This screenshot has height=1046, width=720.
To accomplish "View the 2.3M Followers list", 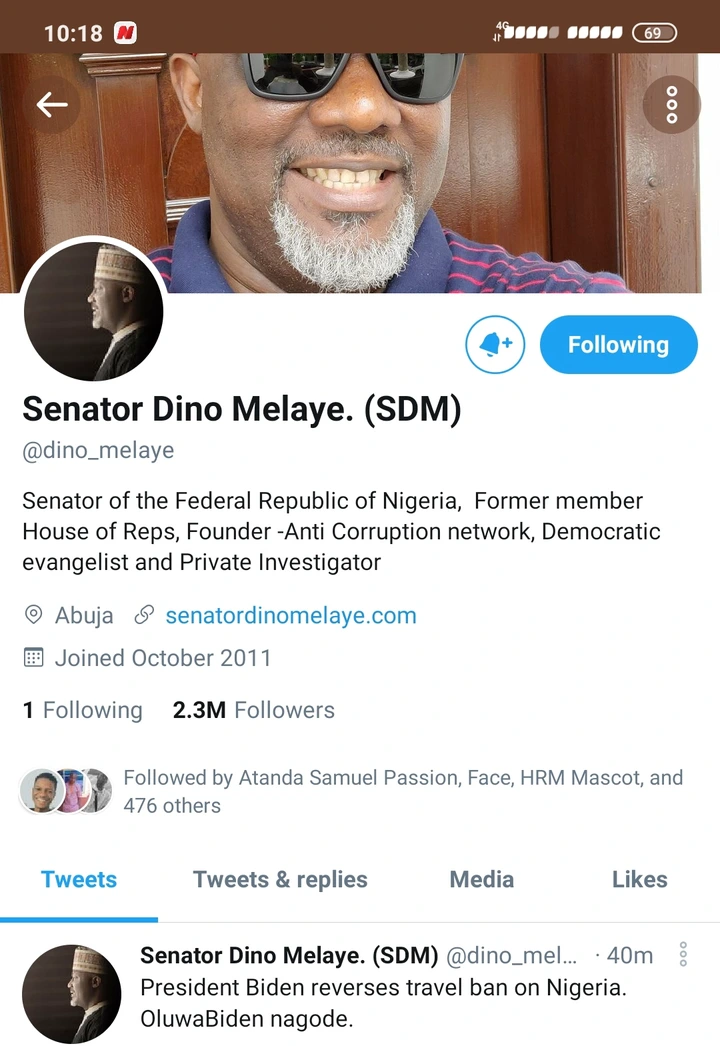I will tap(253, 710).
